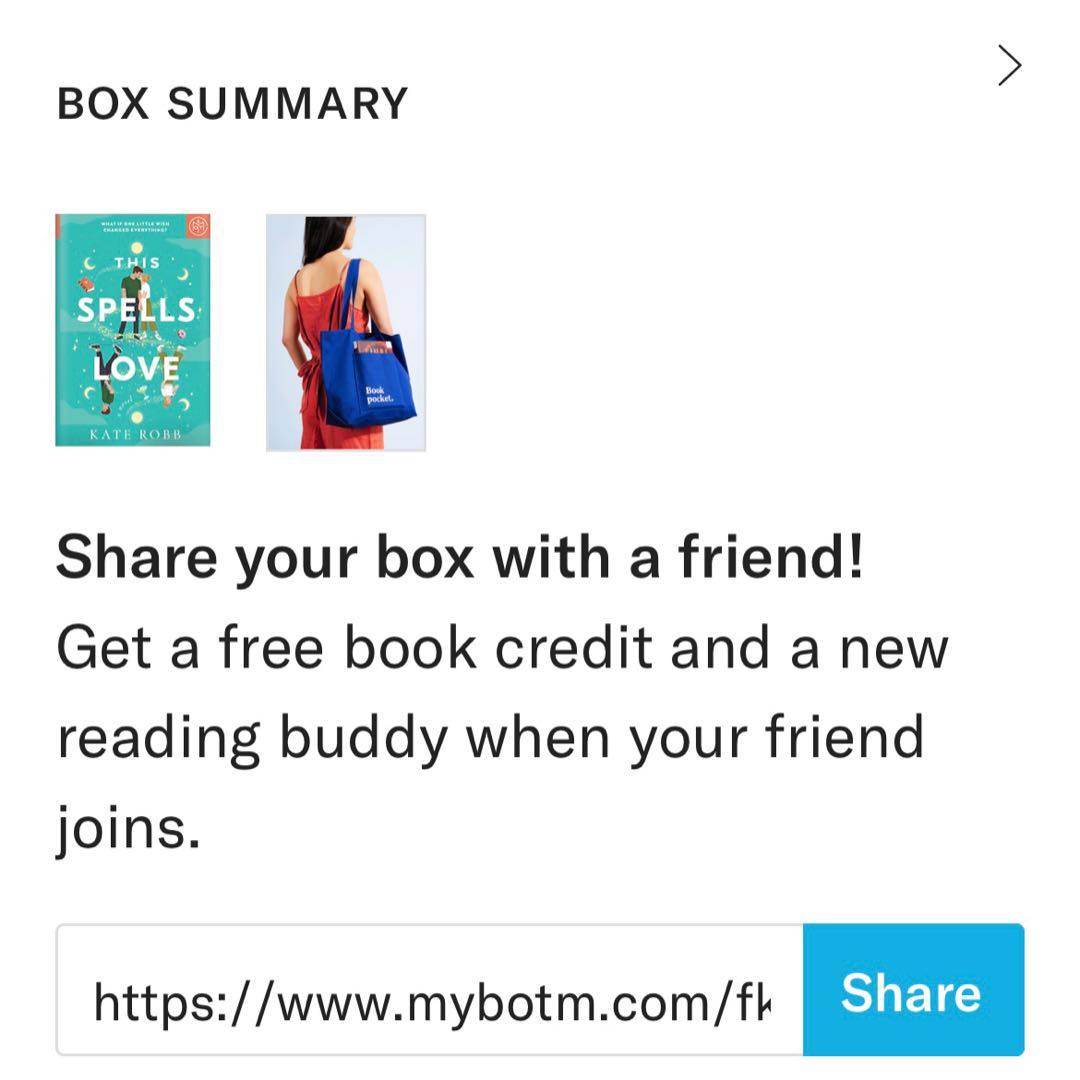
Task: Open the This Spells Love book cover
Action: pyautogui.click(x=133, y=330)
